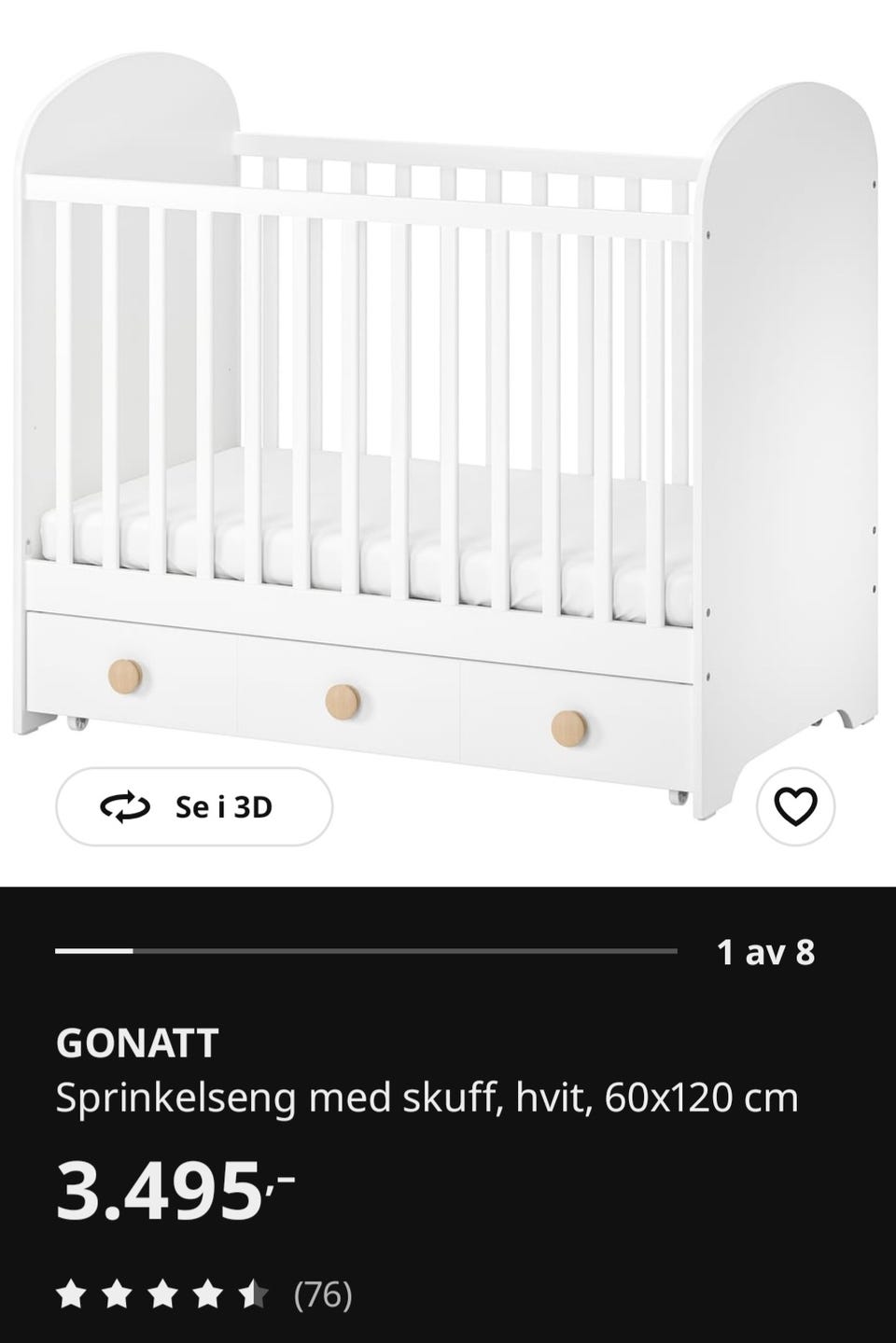
Task: Add GONATT crib to favorites with the heart
Action: click(795, 806)
